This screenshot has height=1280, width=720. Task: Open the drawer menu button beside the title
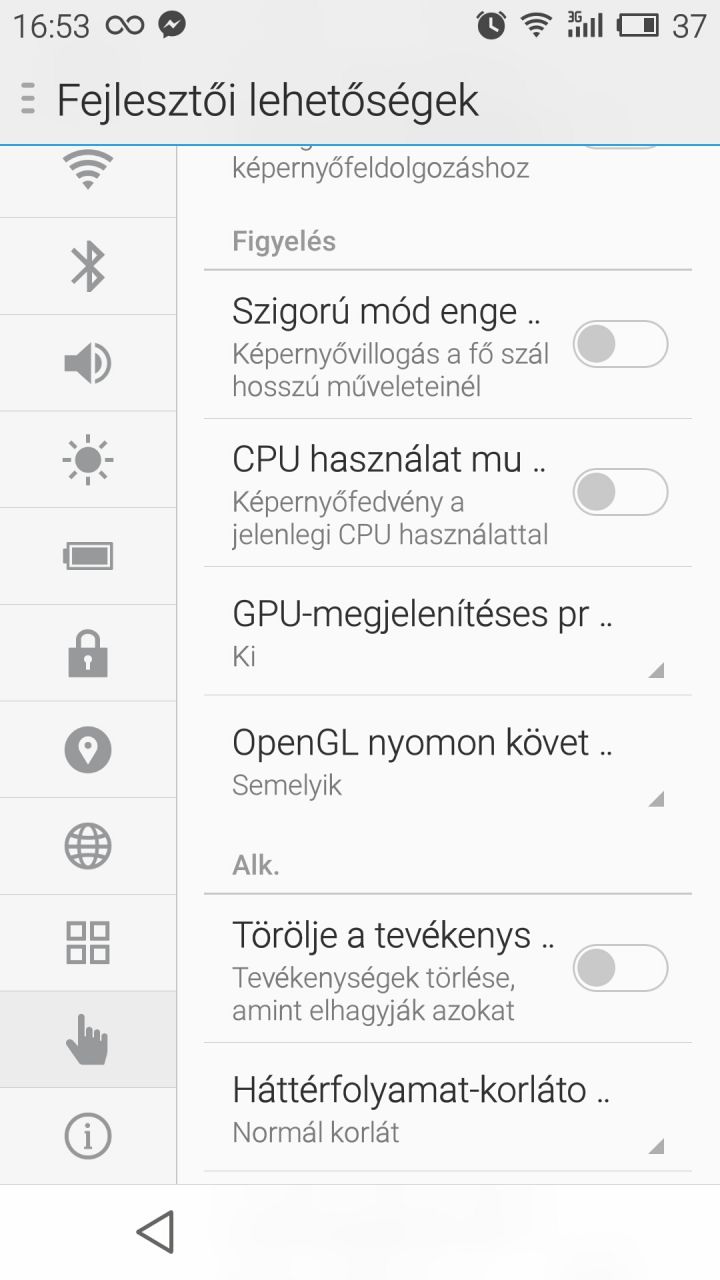28,100
